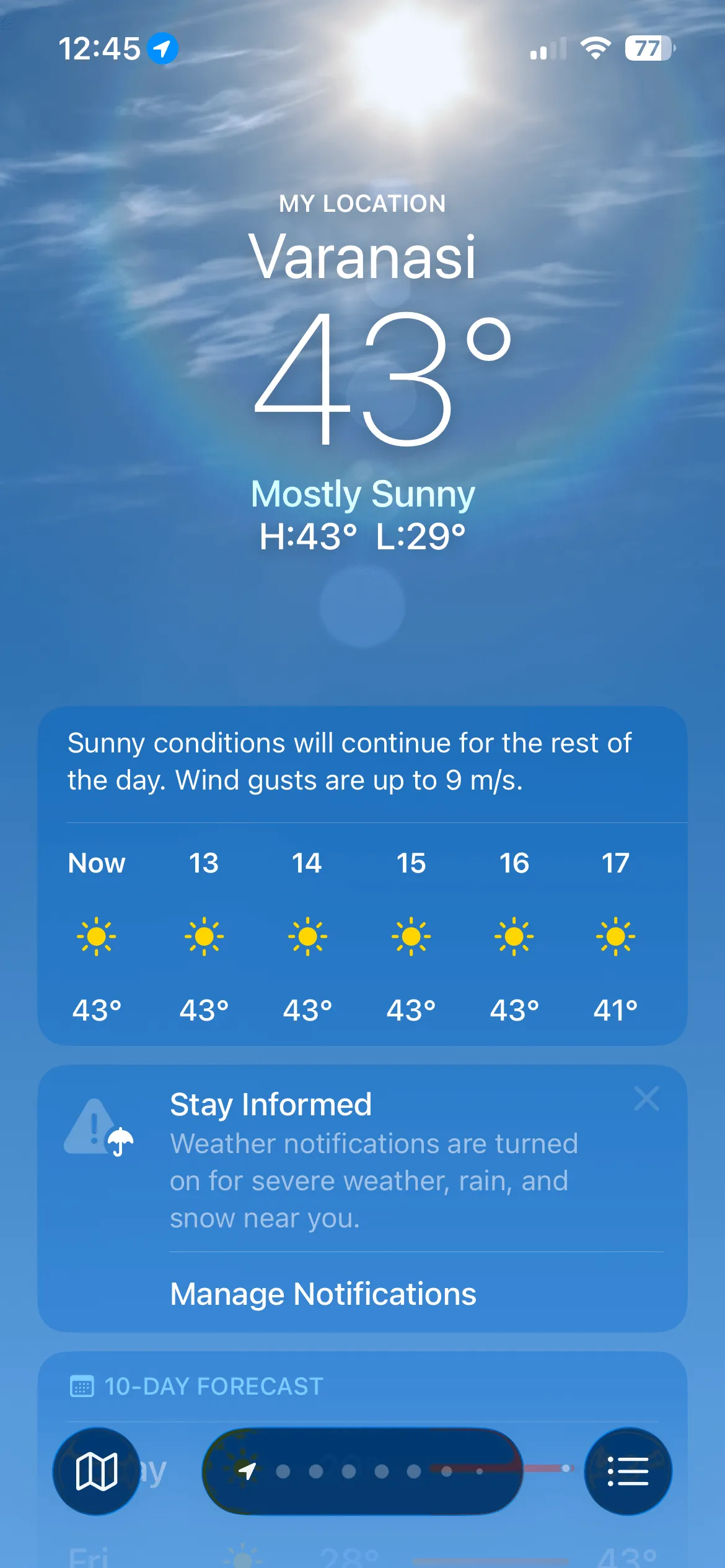
Task: Tap the location page indicator bar
Action: (x=362, y=1471)
